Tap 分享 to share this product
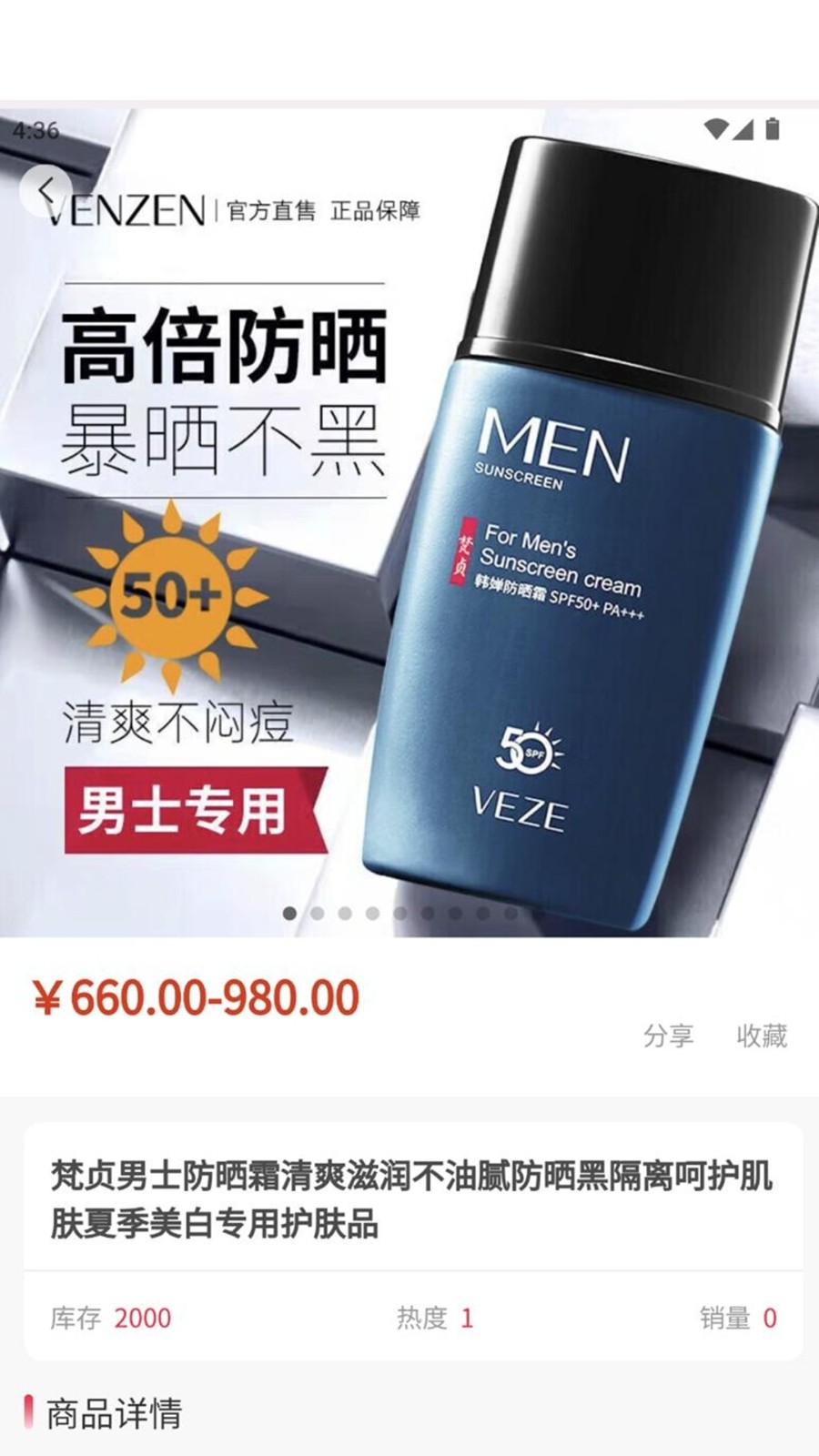 (668, 1036)
